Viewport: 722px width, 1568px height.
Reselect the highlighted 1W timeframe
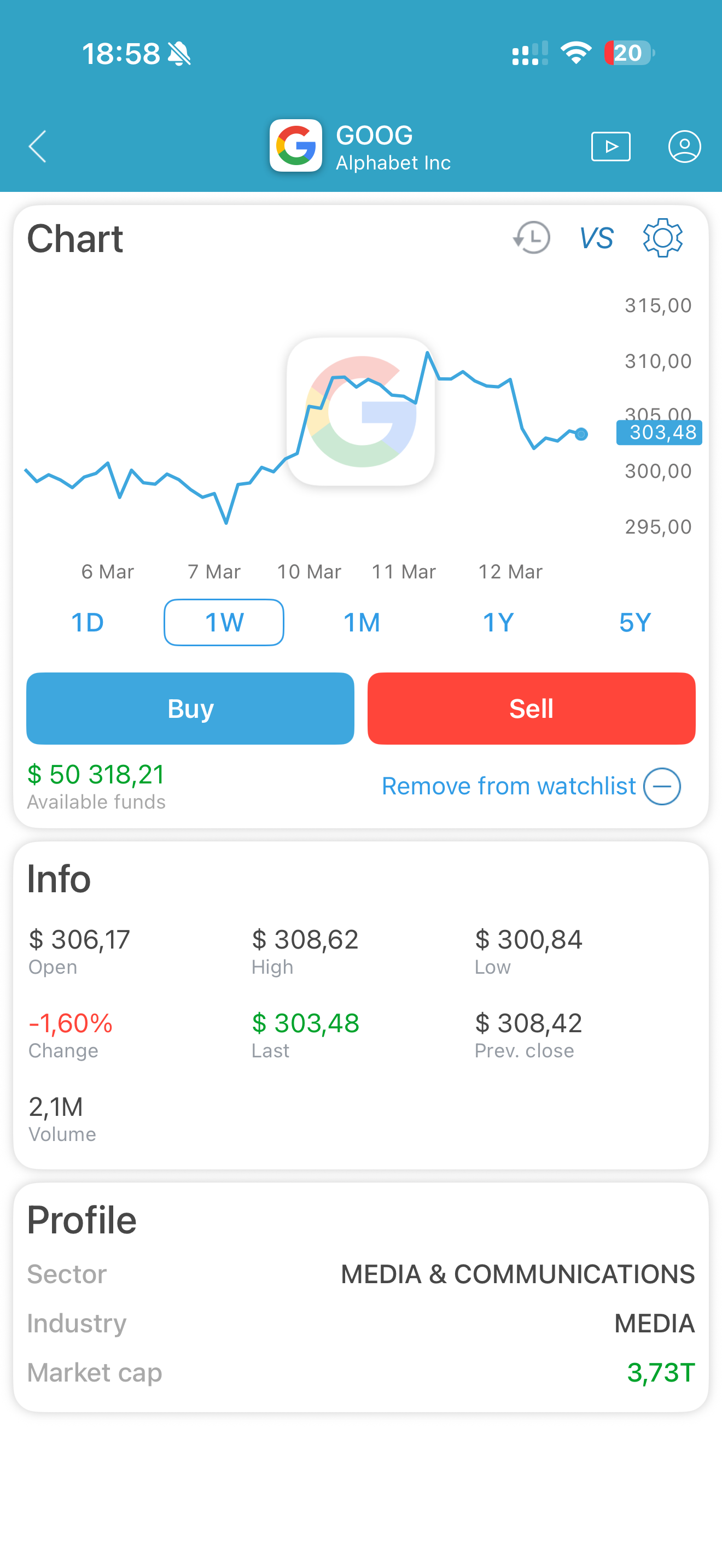(x=223, y=622)
